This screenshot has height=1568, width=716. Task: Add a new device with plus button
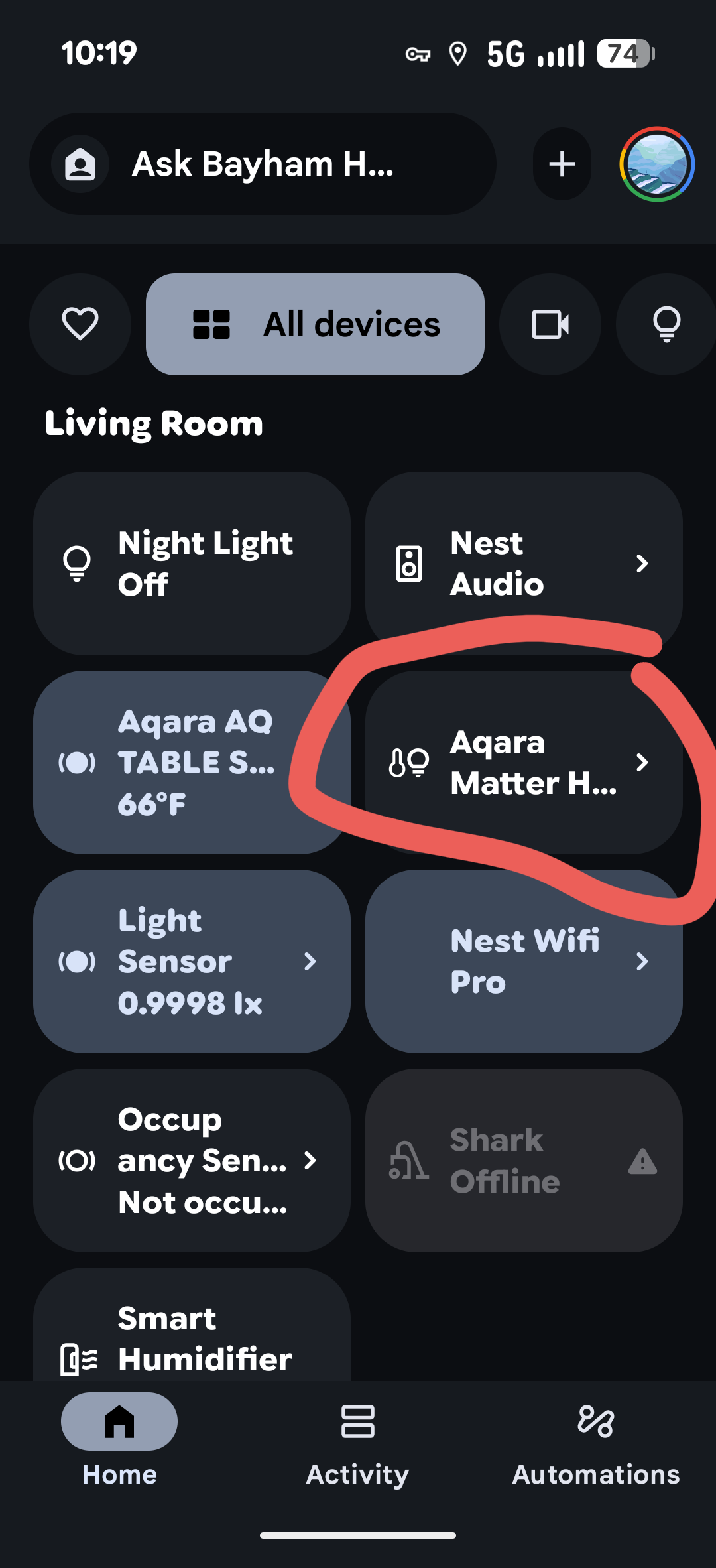562,164
